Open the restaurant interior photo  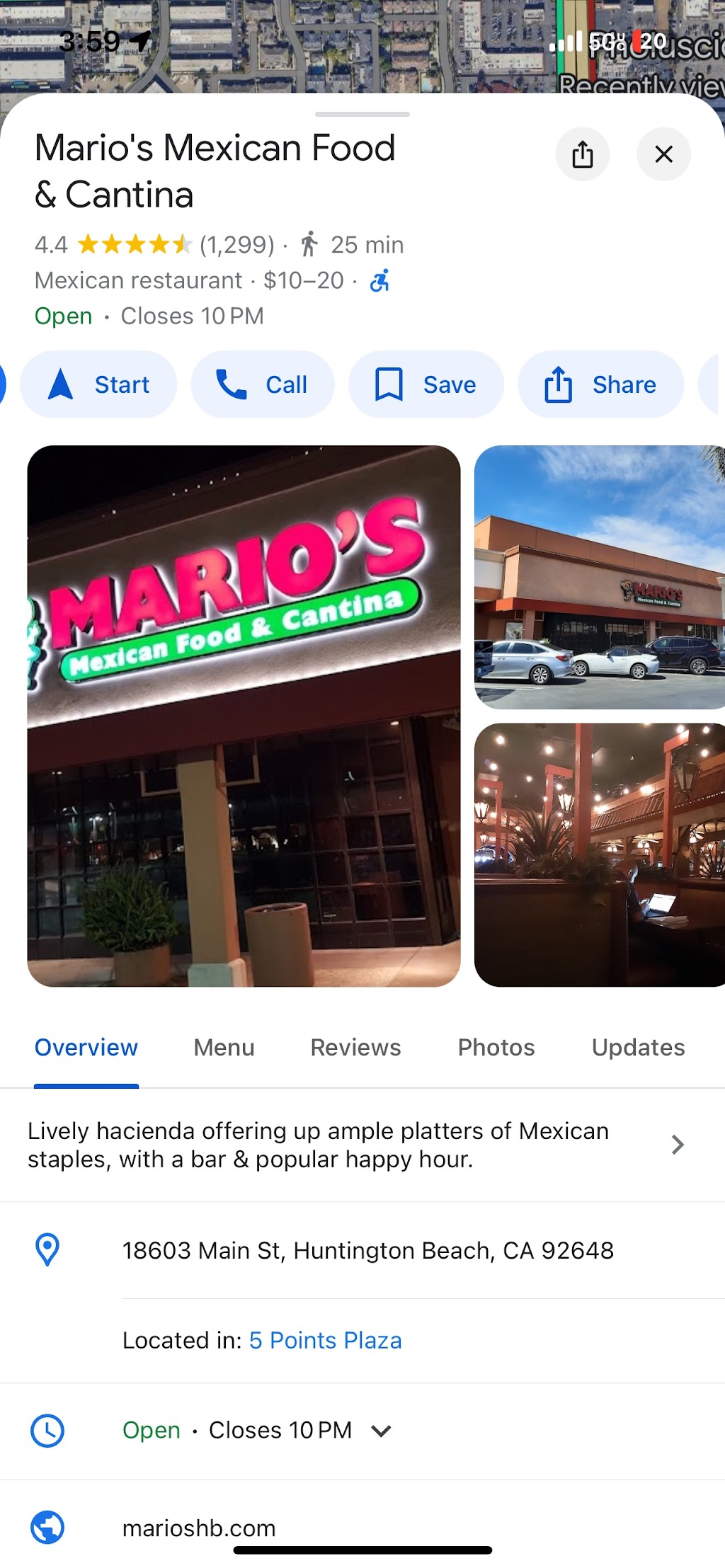600,854
